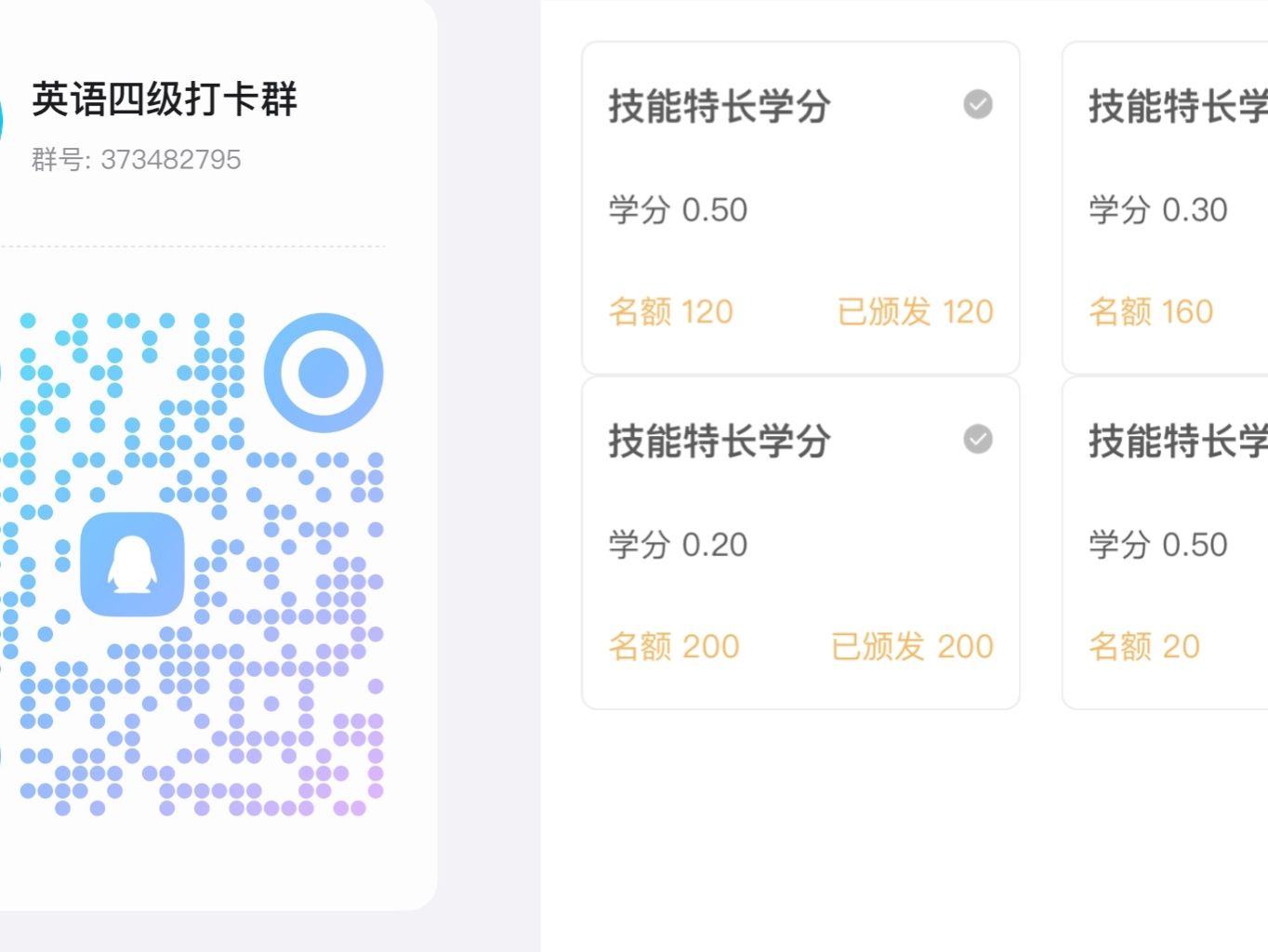Open the 学分 0.50 card with 名额 120
The height and width of the screenshot is (952, 1268).
799,208
